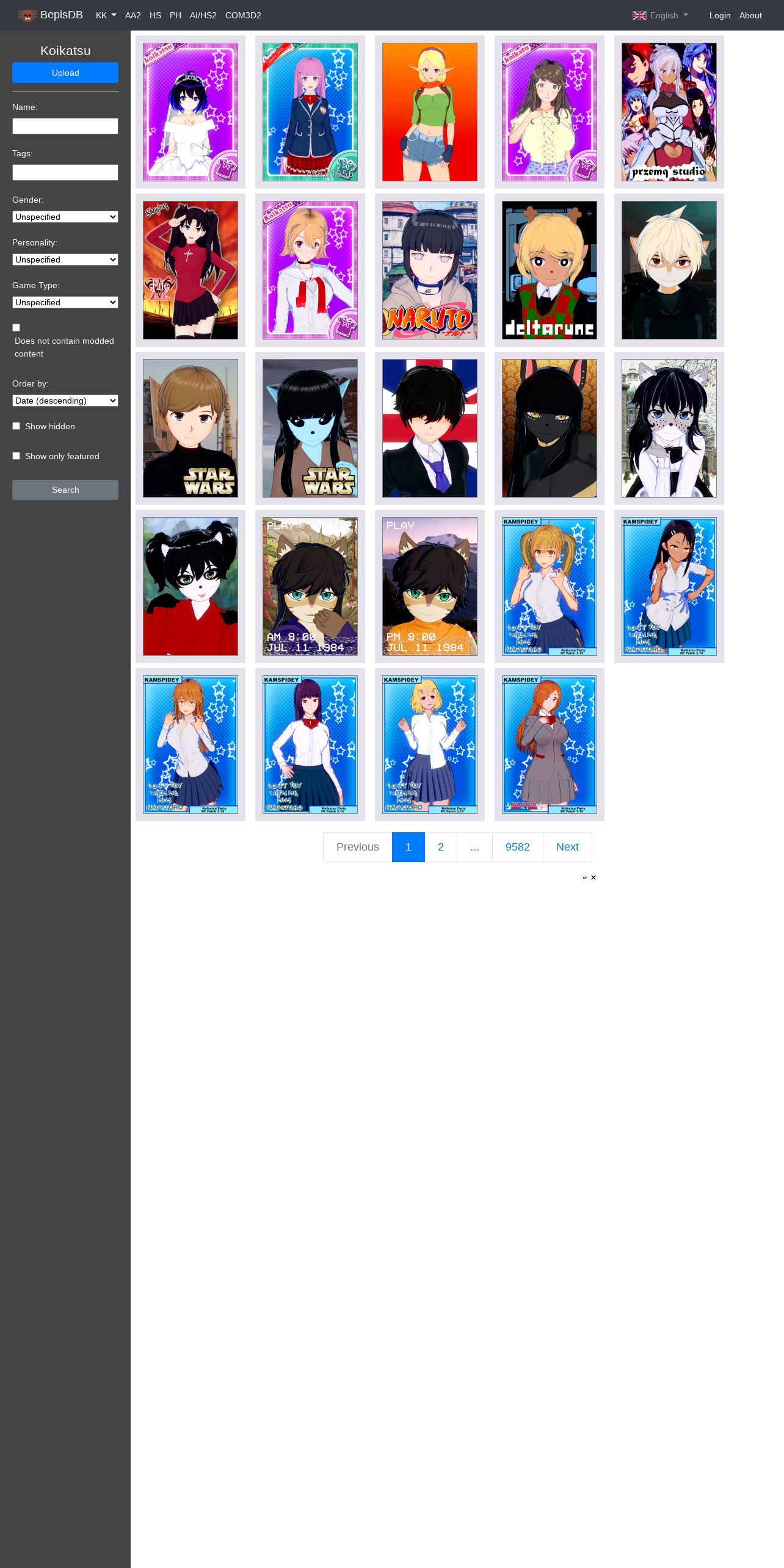Viewport: 784px width, 1568px height.
Task: Jump to last page 9582
Action: 518,847
